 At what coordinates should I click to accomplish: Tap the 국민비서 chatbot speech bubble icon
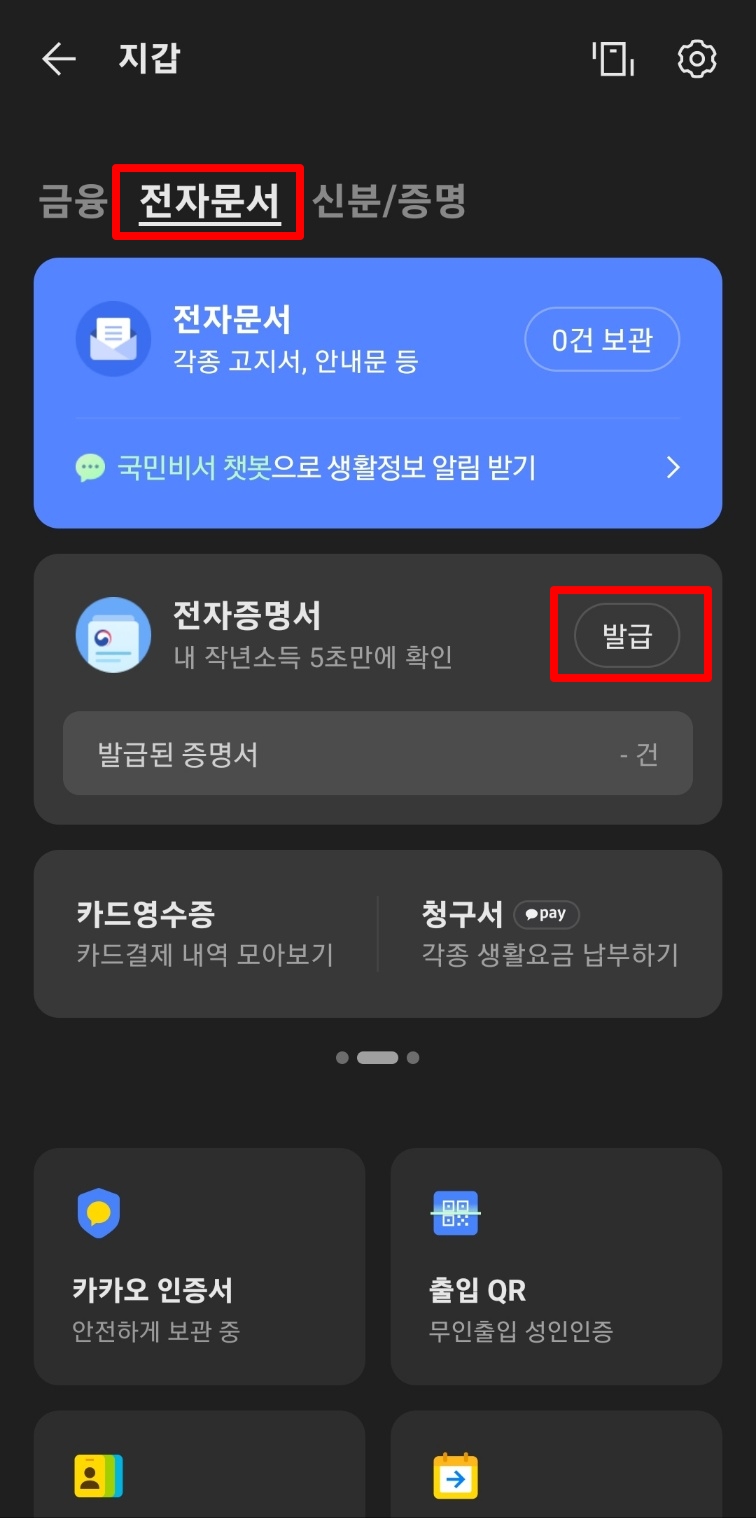[93, 467]
